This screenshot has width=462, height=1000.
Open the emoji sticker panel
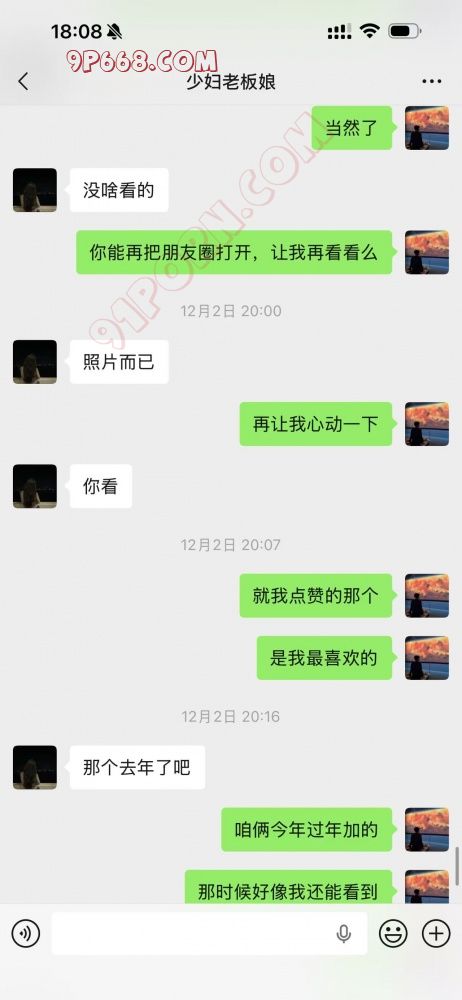coord(393,934)
